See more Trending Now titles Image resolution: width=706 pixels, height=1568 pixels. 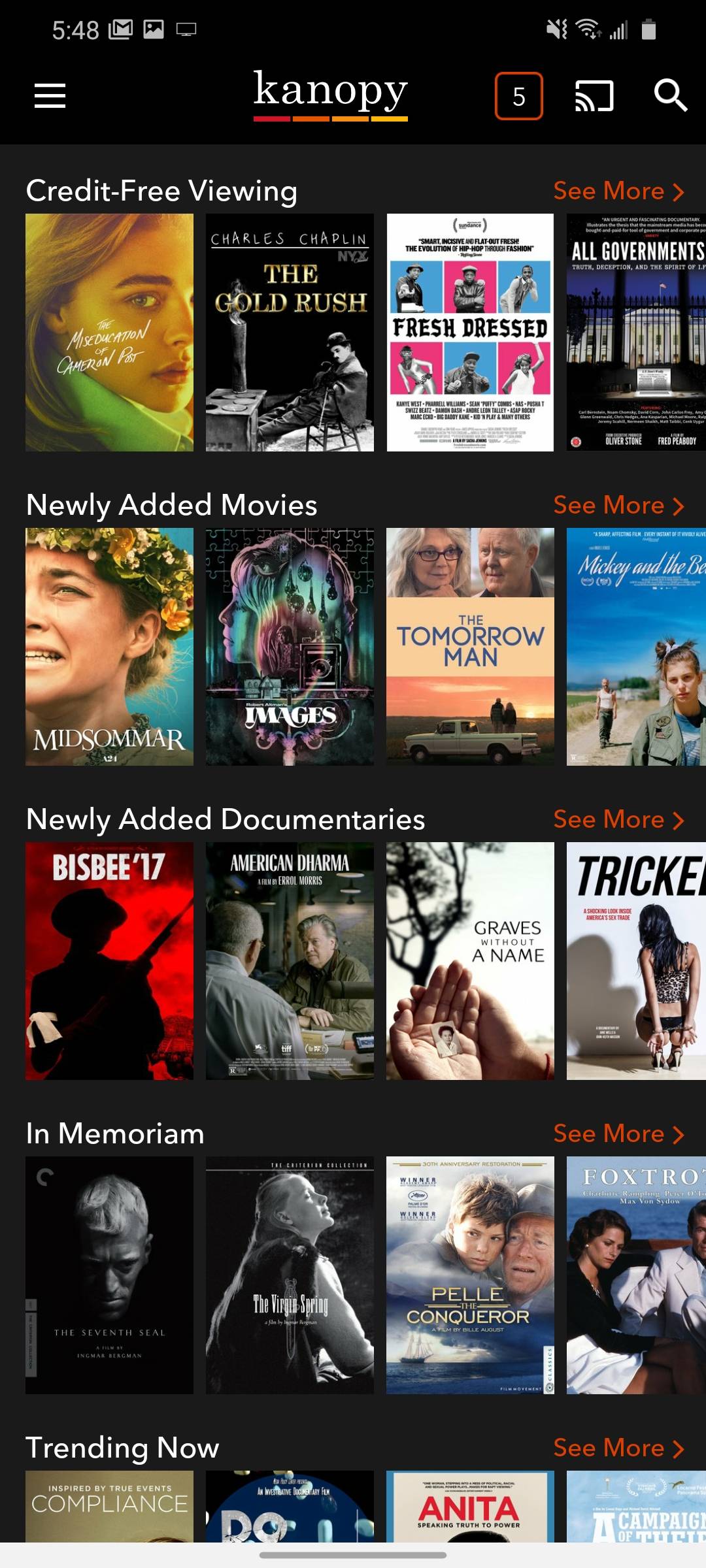pyautogui.click(x=618, y=1448)
